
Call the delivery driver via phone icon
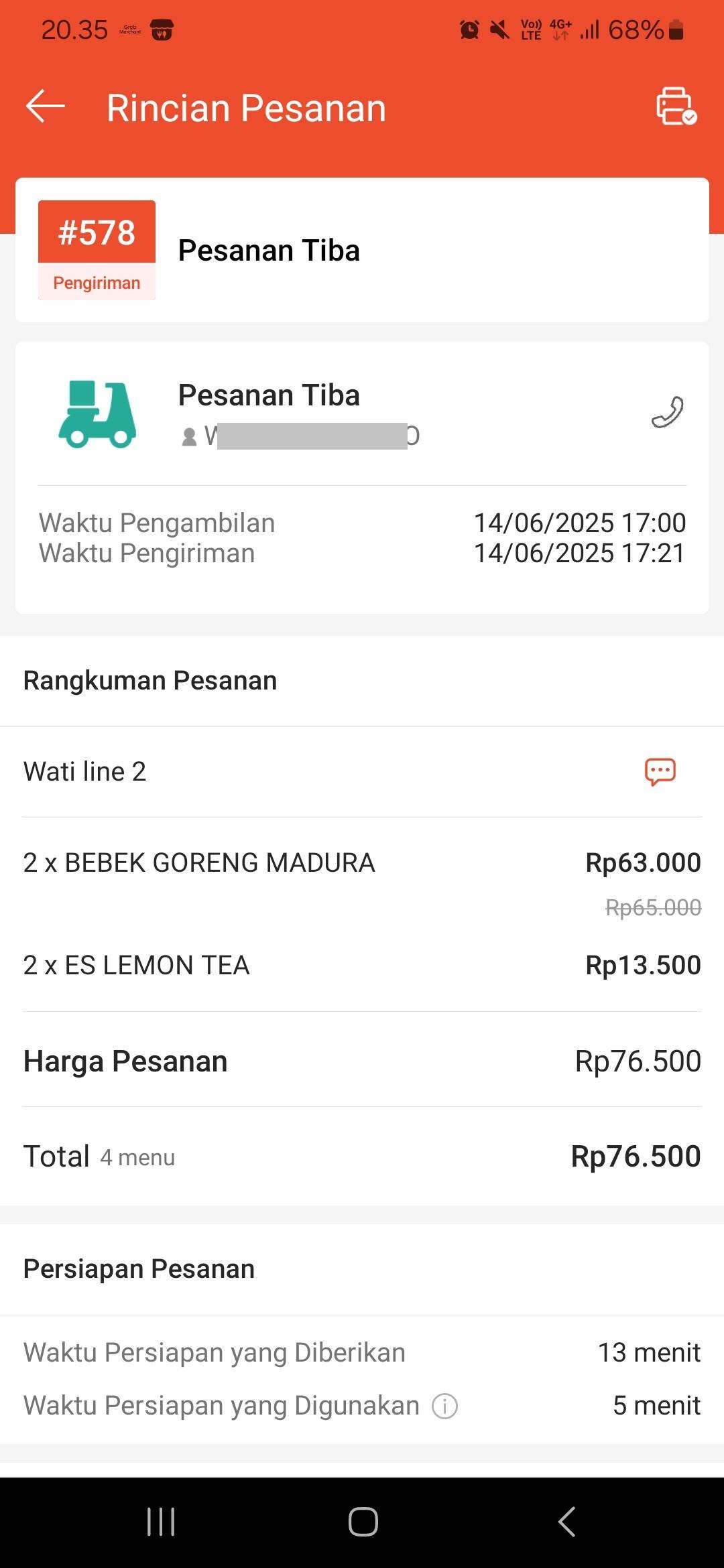(668, 412)
